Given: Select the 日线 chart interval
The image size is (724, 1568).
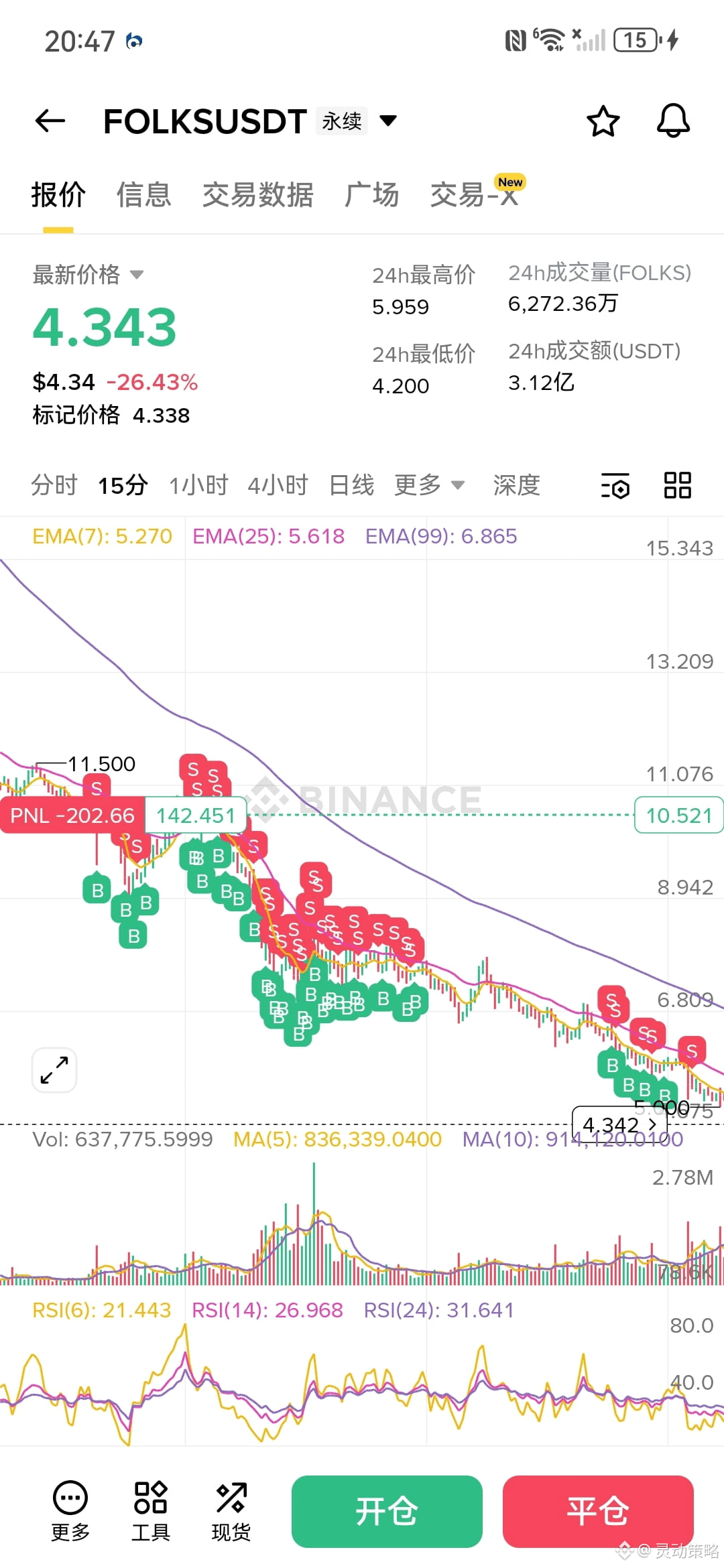Looking at the screenshot, I should click(x=352, y=484).
